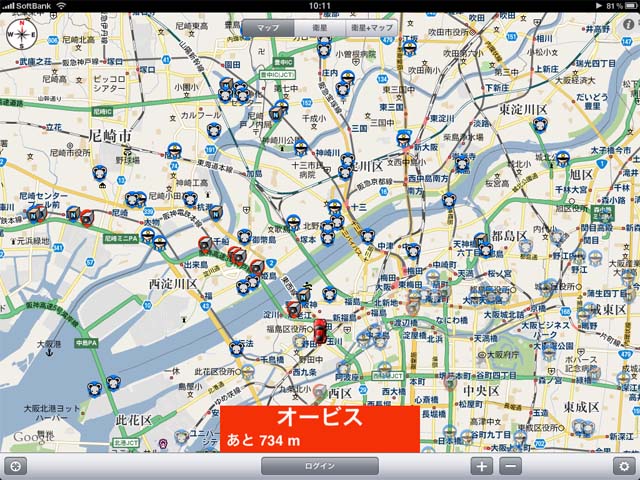The image size is (640, 480).
Task: Select the 衛星 satellite view
Action: 321,29
